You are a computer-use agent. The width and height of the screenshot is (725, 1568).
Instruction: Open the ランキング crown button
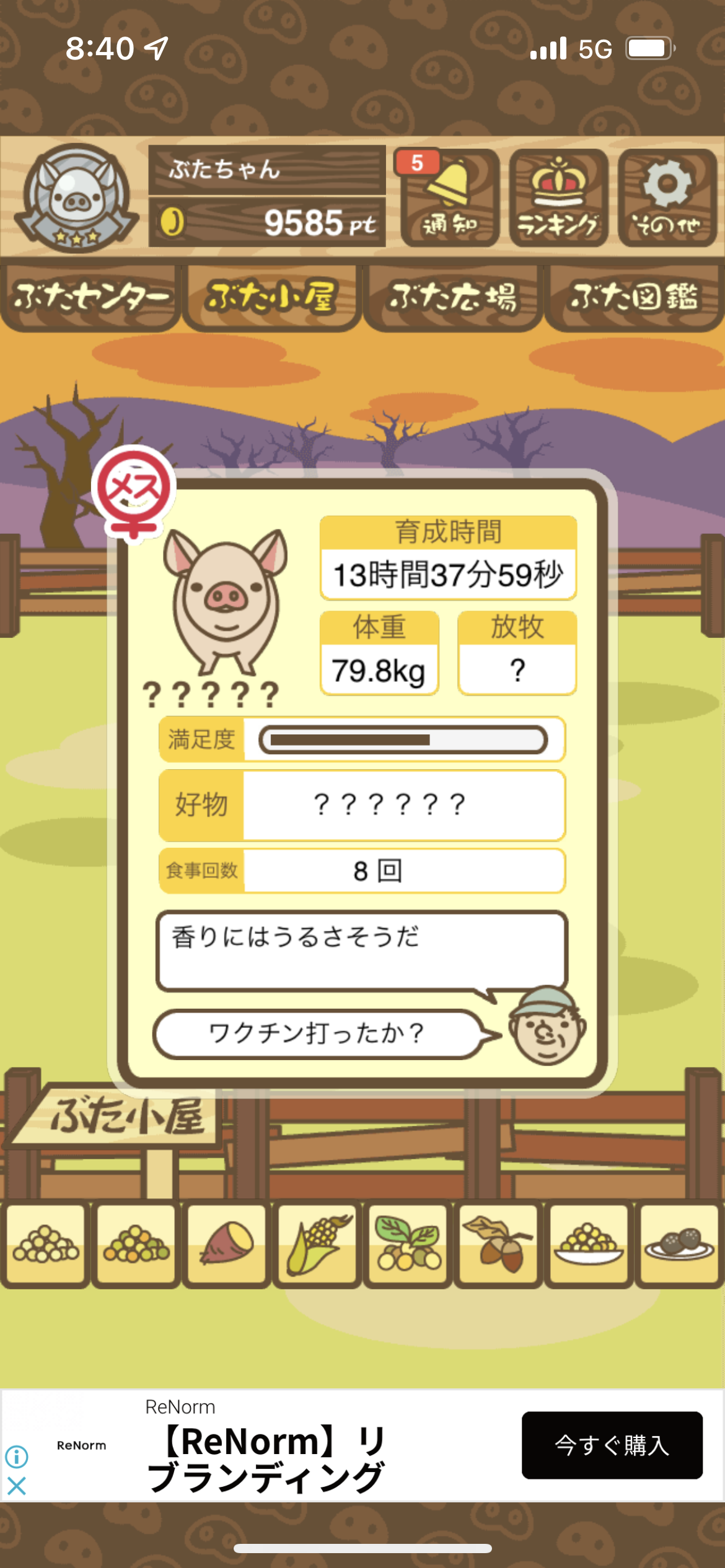[x=558, y=198]
